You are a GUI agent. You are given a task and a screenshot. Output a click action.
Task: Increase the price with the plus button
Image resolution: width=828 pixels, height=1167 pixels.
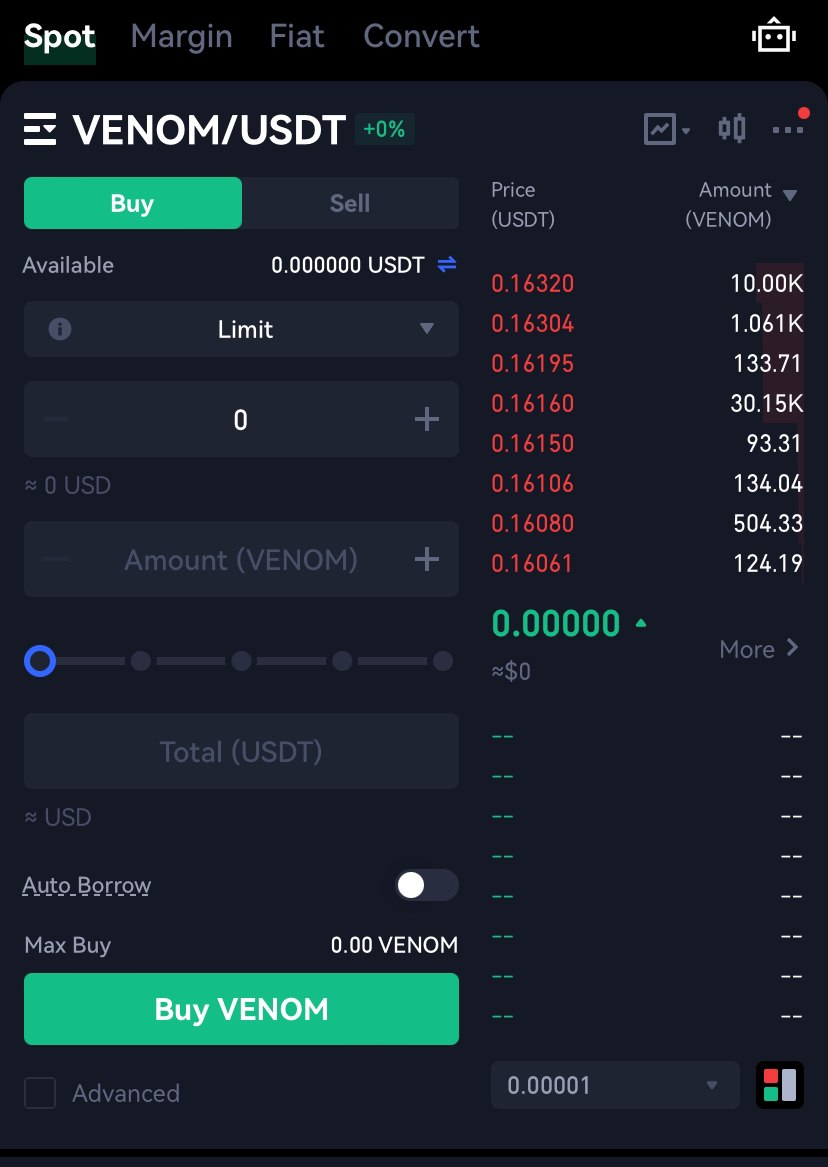[x=426, y=420]
